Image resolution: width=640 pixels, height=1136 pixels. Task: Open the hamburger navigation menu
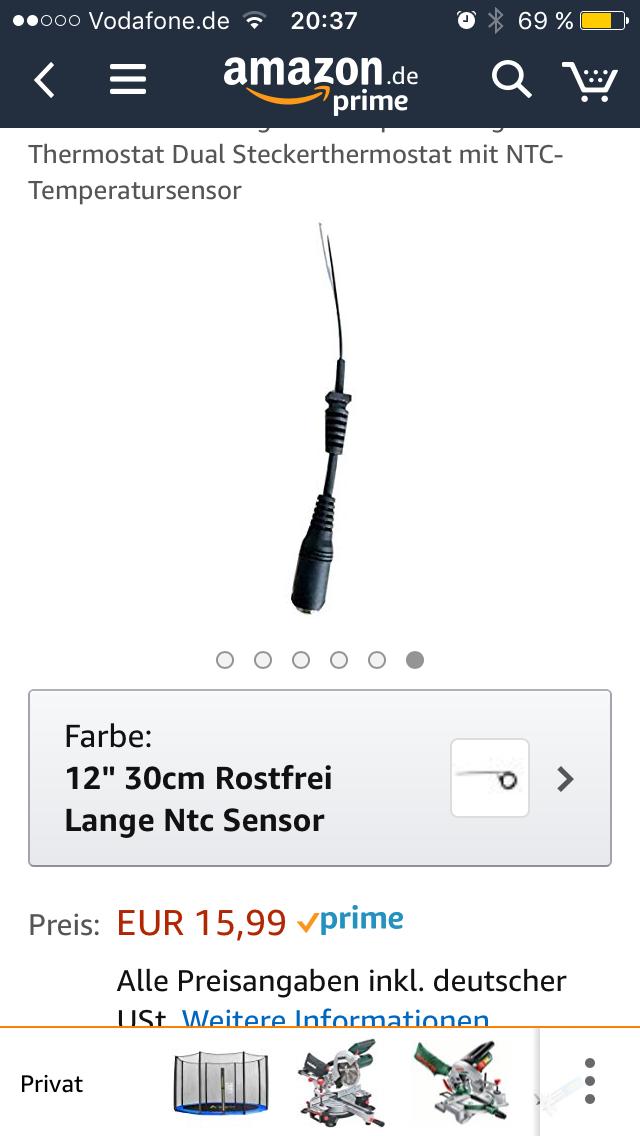(x=128, y=80)
